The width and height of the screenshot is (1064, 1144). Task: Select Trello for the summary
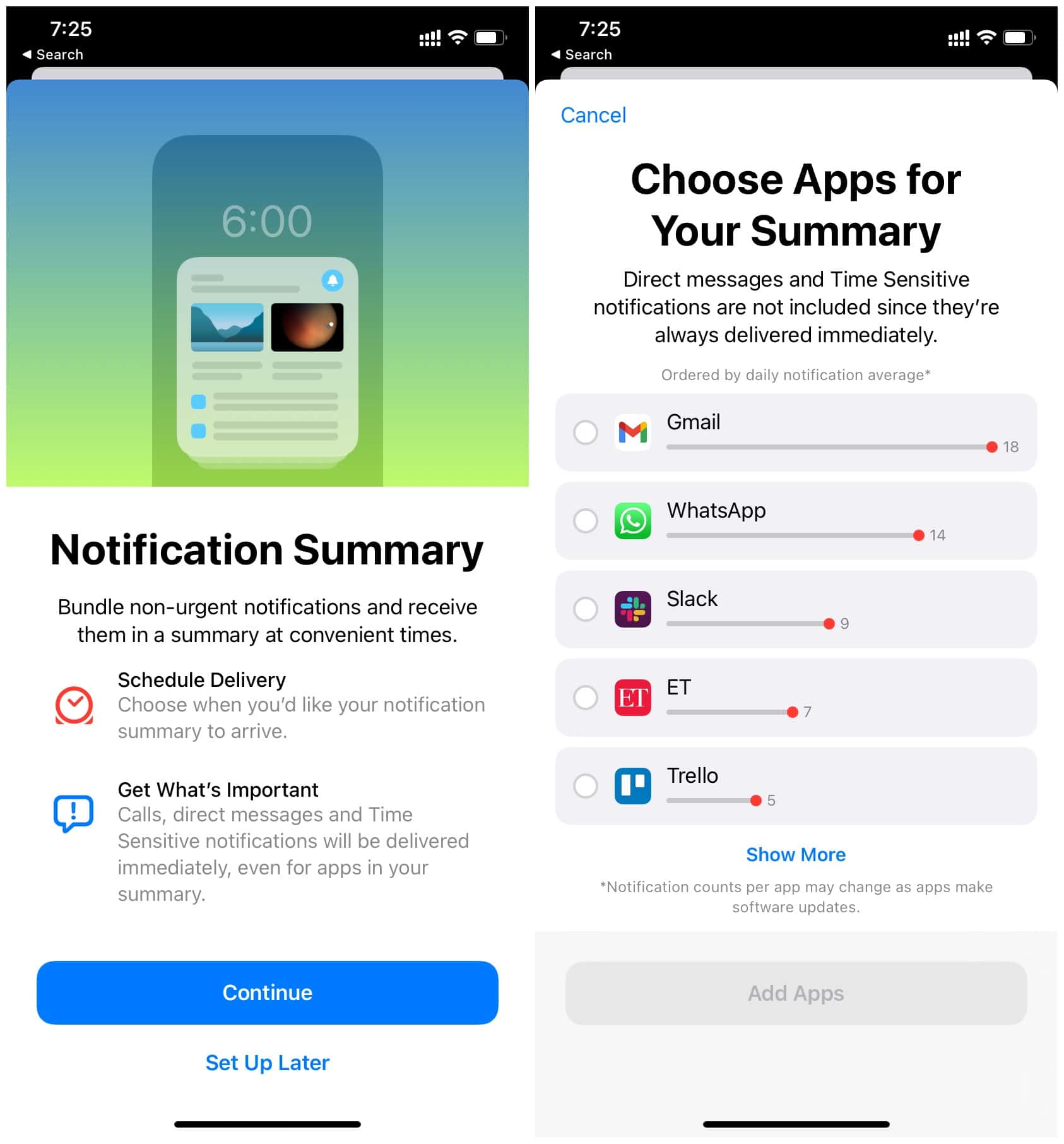pyautogui.click(x=585, y=786)
